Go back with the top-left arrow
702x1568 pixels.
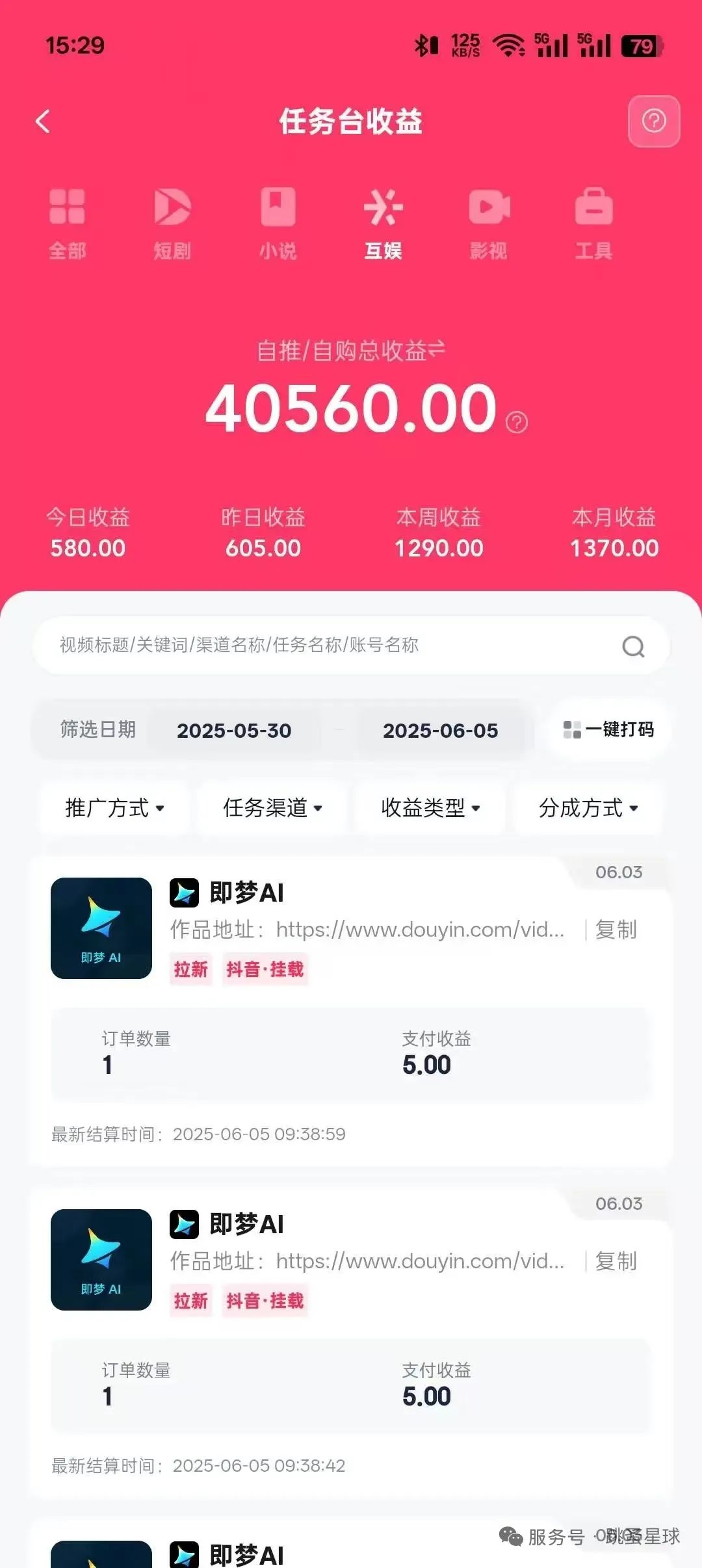[x=43, y=122]
